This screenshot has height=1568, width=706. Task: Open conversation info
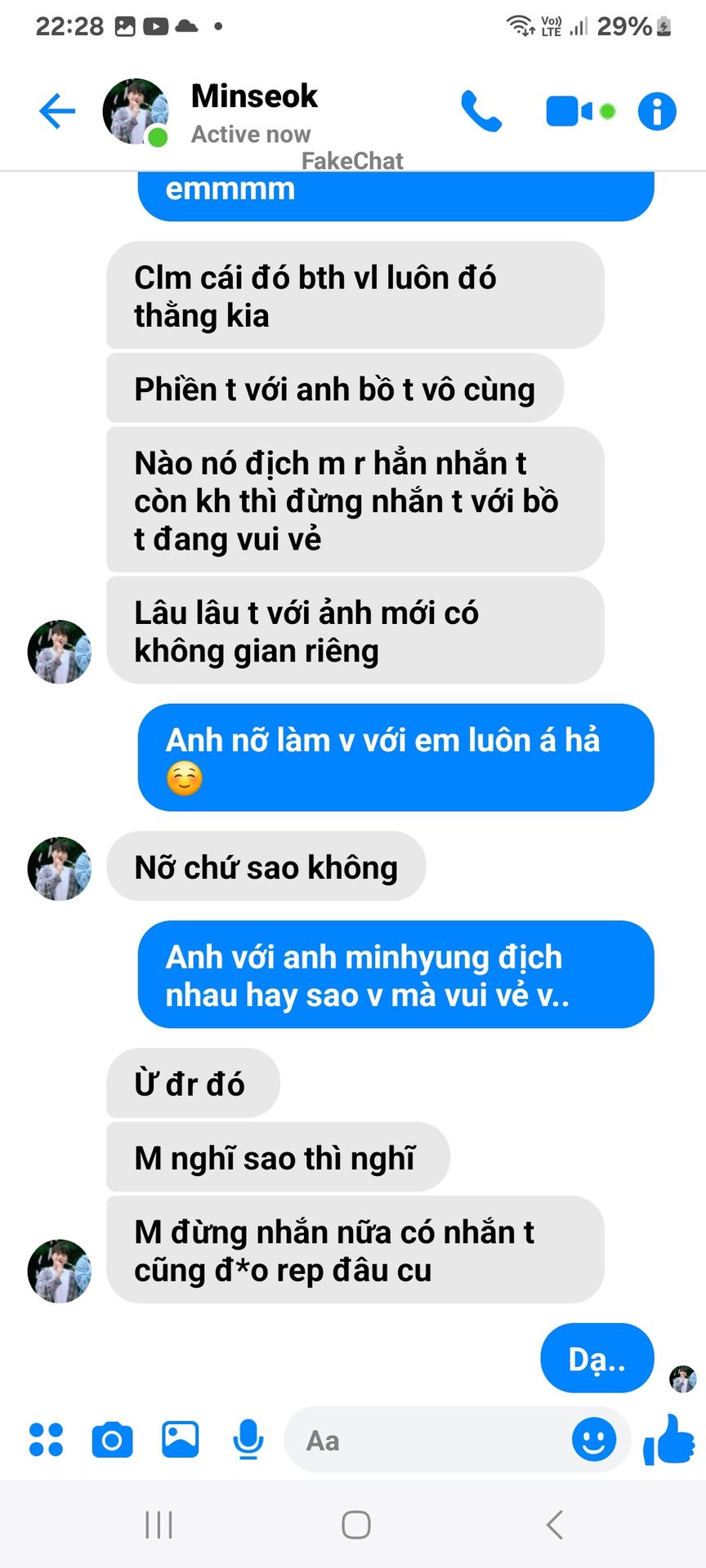(x=657, y=111)
